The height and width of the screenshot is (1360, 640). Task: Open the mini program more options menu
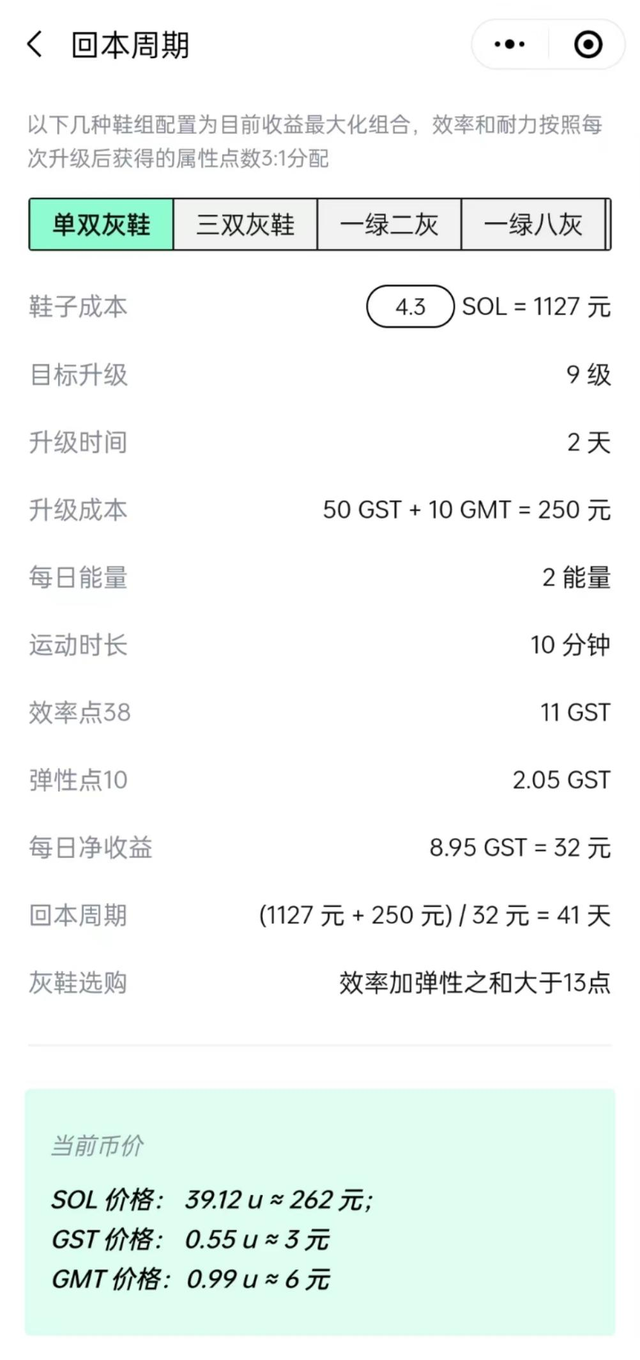coord(510,45)
